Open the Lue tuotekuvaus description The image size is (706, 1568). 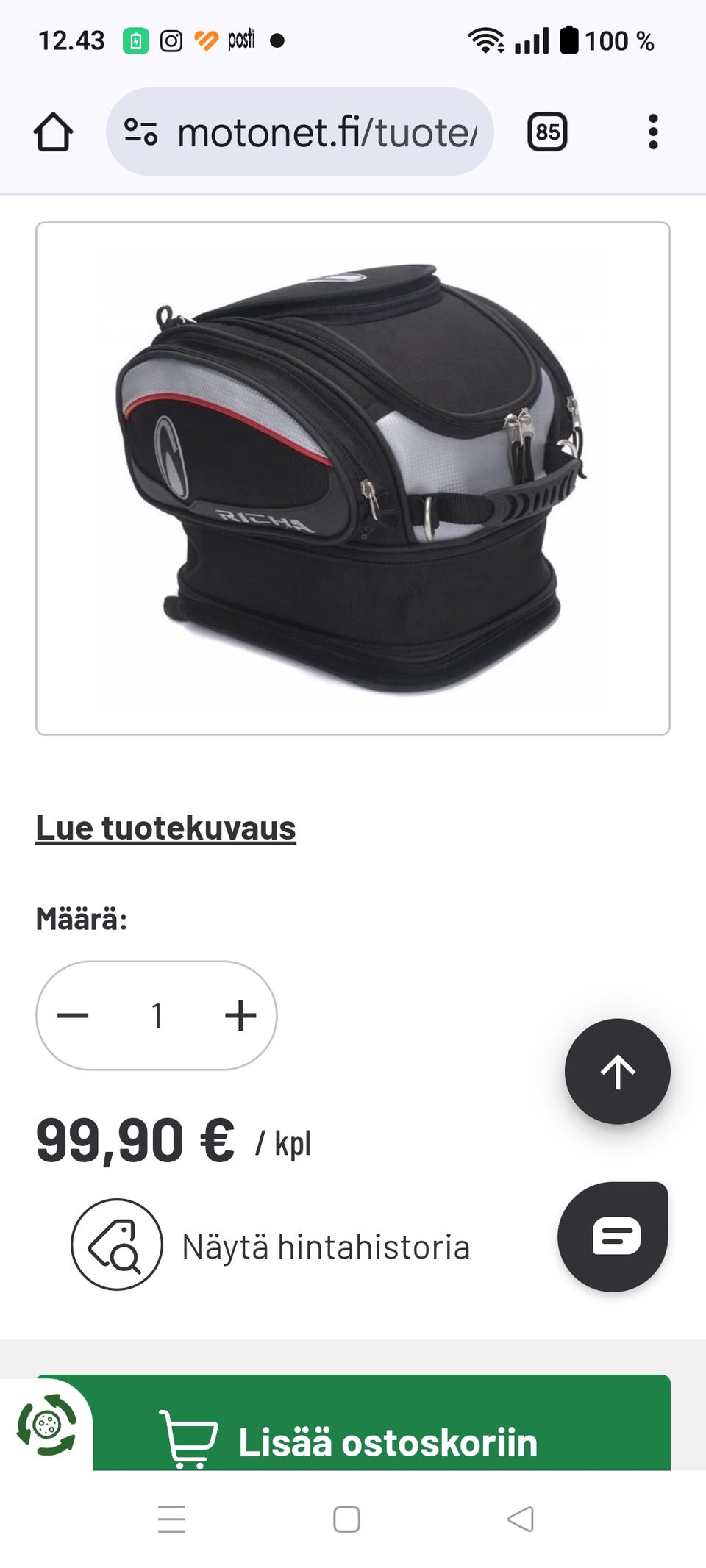165,826
